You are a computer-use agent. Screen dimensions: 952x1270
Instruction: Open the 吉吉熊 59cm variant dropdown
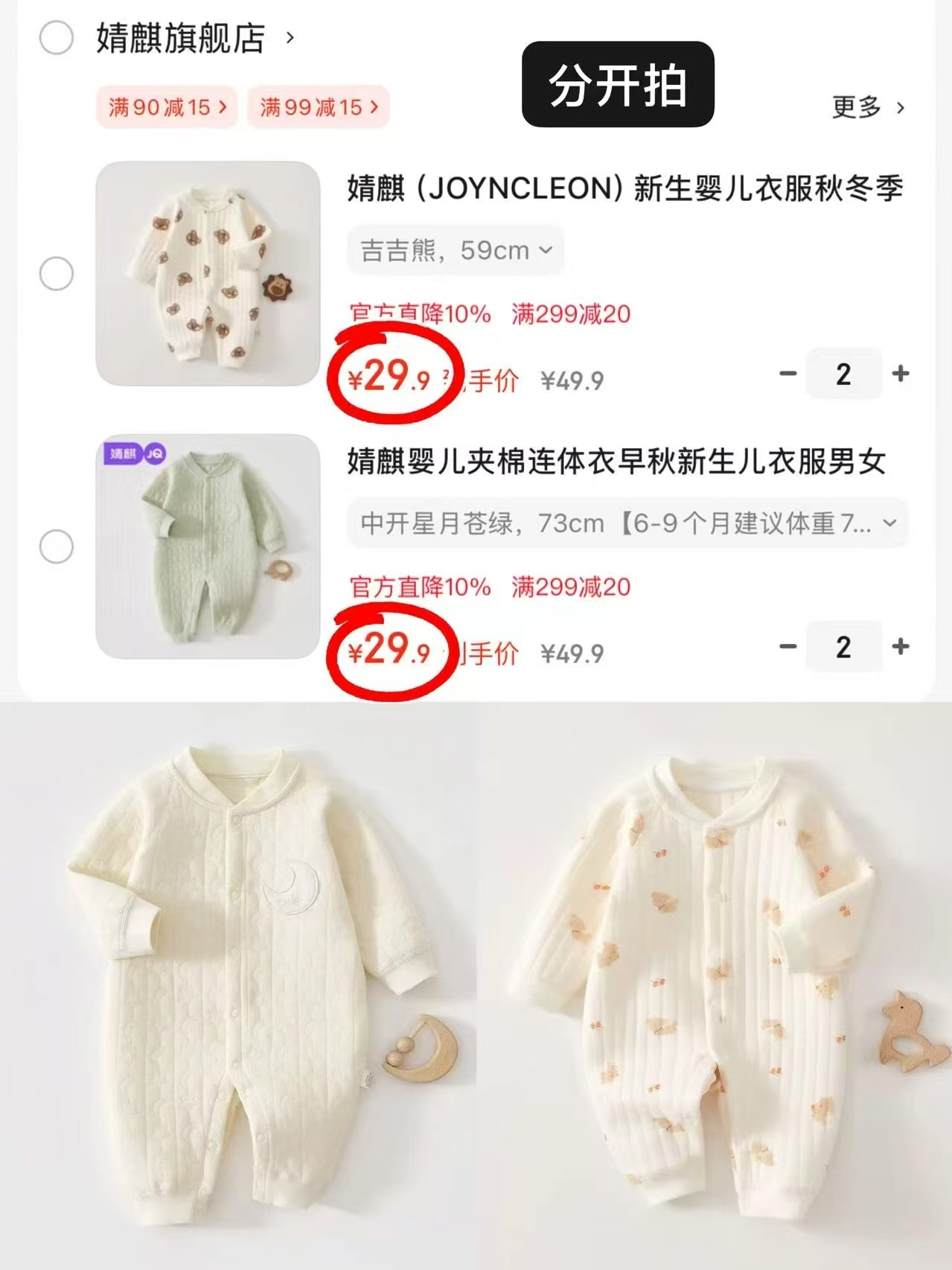coord(456,251)
